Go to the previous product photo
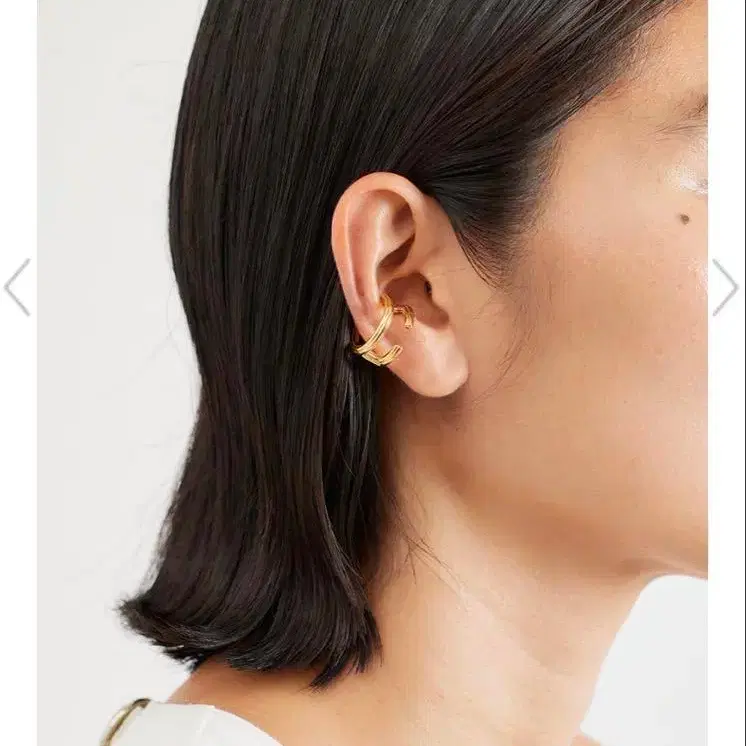This screenshot has height=746, width=746. pyautogui.click(x=18, y=287)
